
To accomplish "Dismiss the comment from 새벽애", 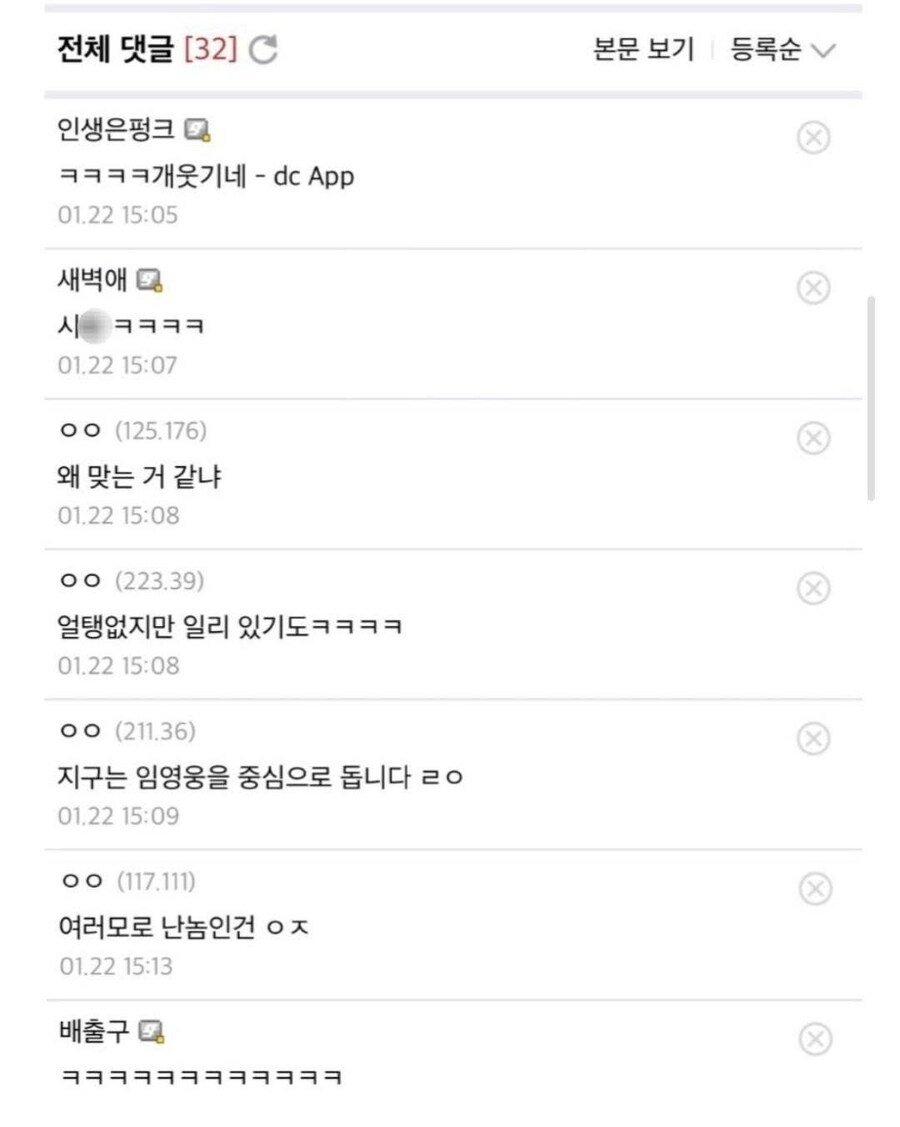I will point(813,289).
